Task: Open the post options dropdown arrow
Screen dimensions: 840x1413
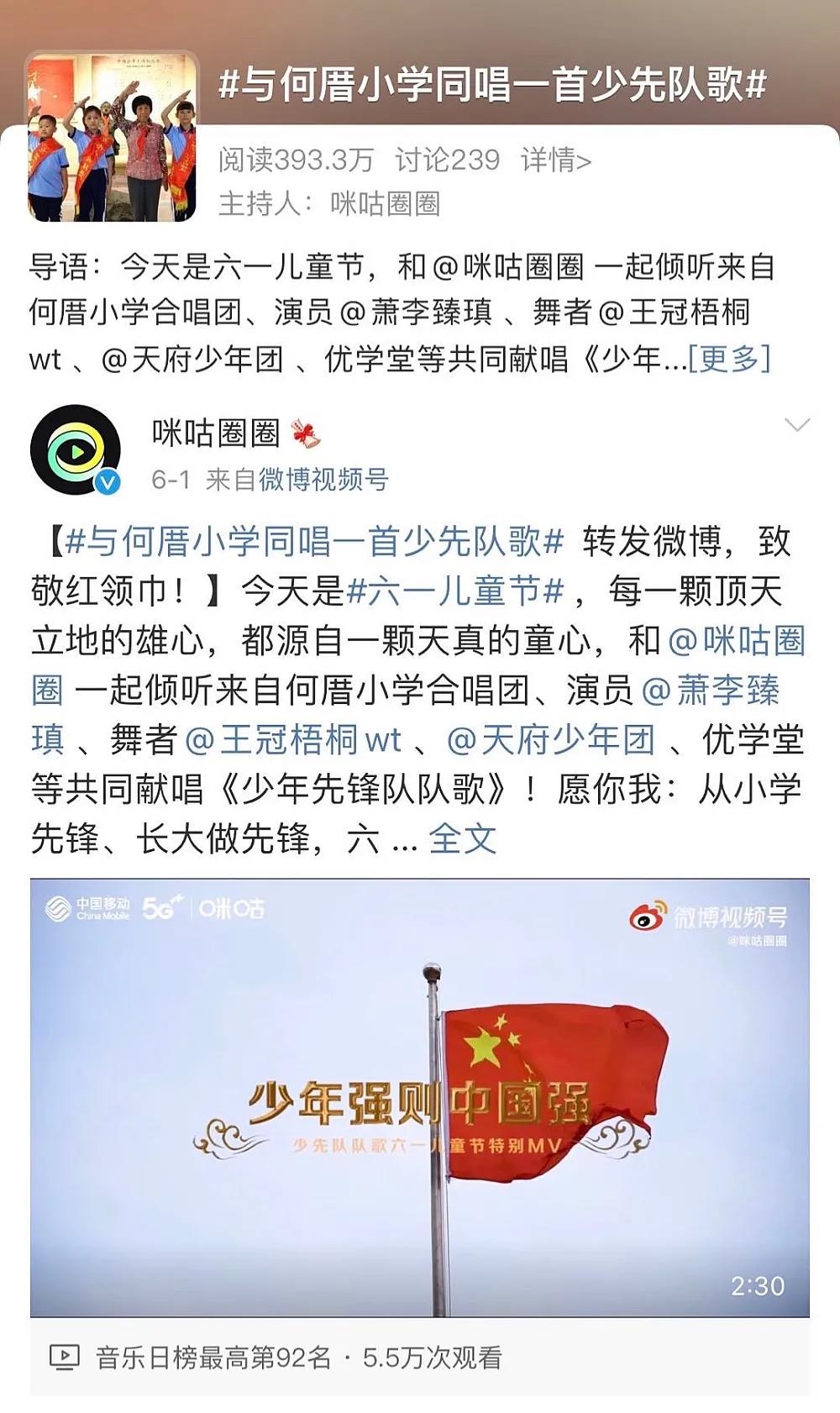Action: (x=796, y=425)
